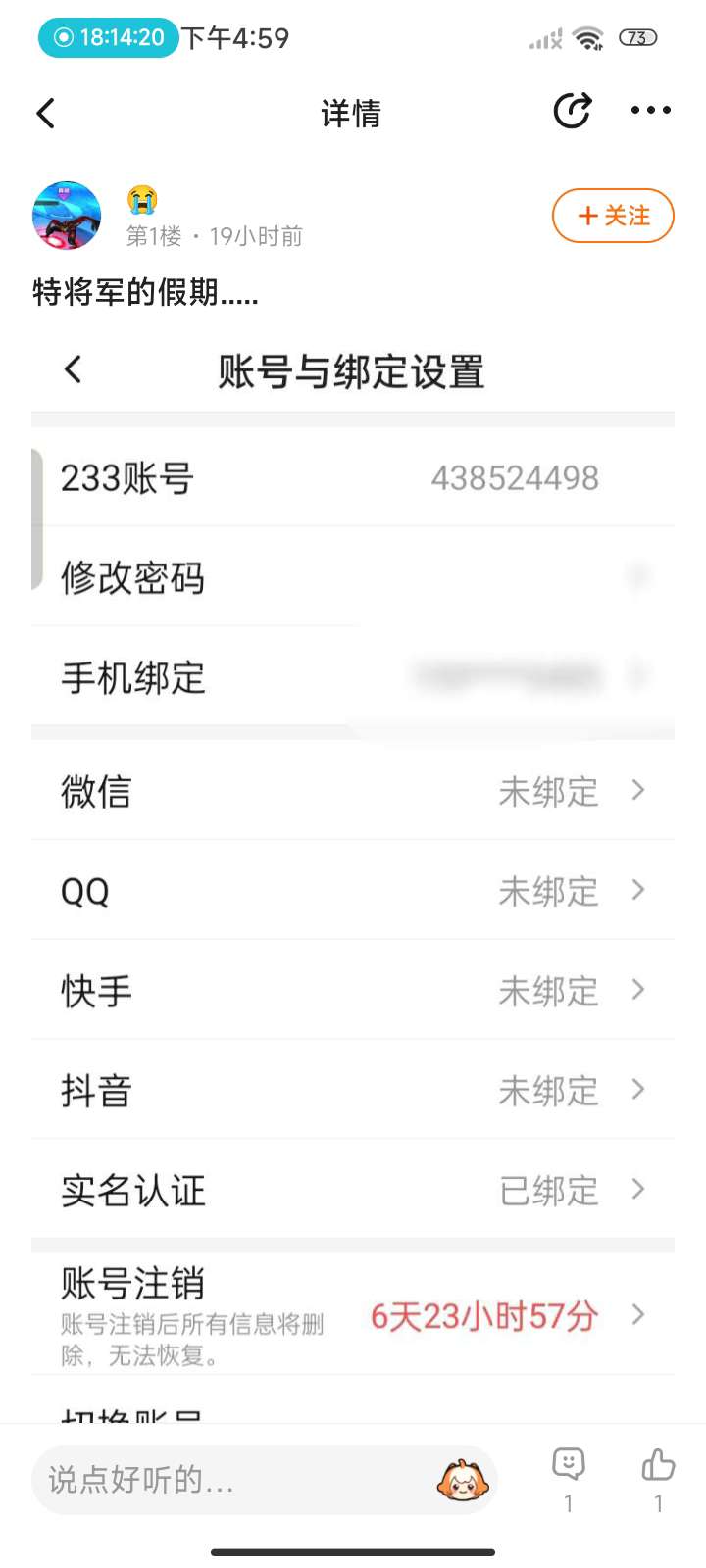706x1568 pixels.
Task: View comments via the comment icon
Action: 569,1465
